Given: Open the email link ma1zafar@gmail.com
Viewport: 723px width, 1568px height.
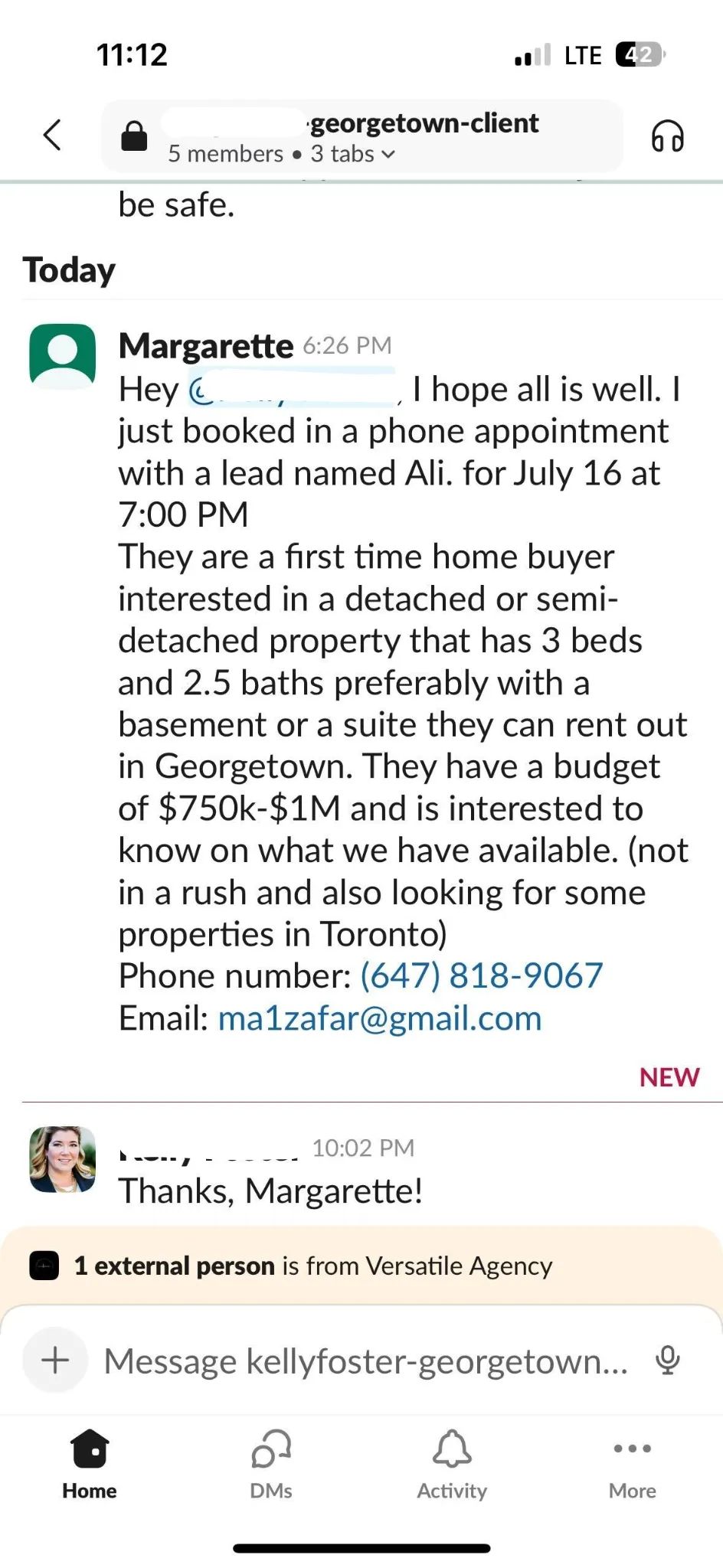Looking at the screenshot, I should pyautogui.click(x=380, y=1018).
